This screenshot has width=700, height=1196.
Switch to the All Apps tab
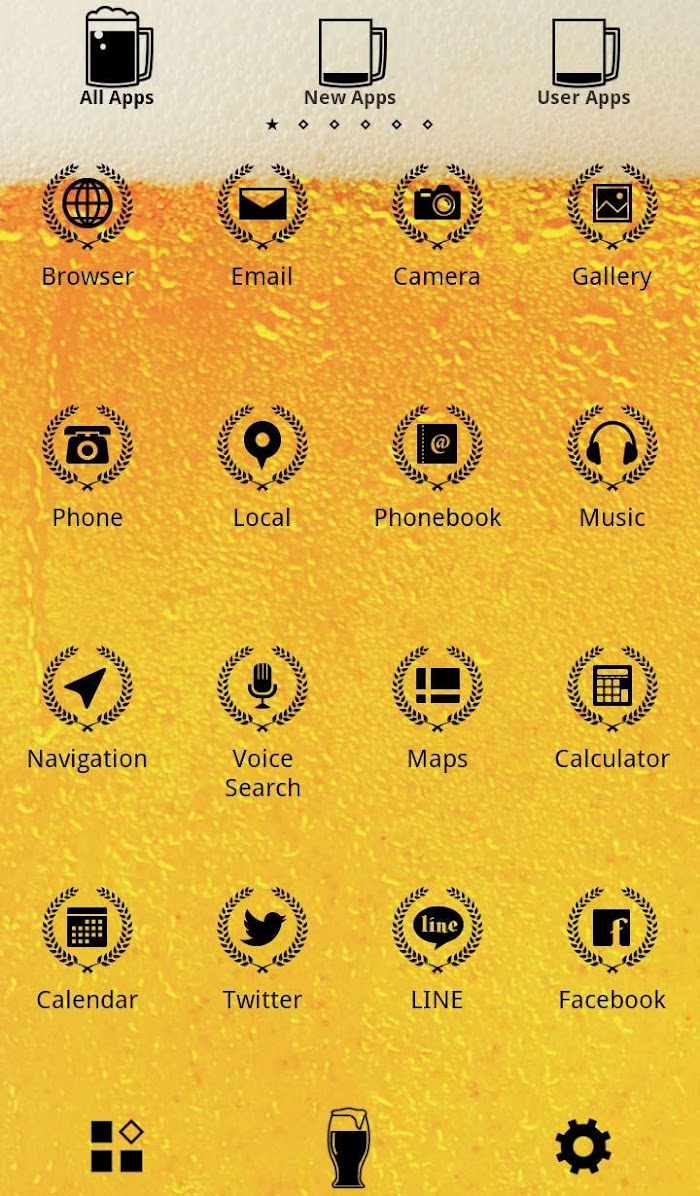coord(117,57)
